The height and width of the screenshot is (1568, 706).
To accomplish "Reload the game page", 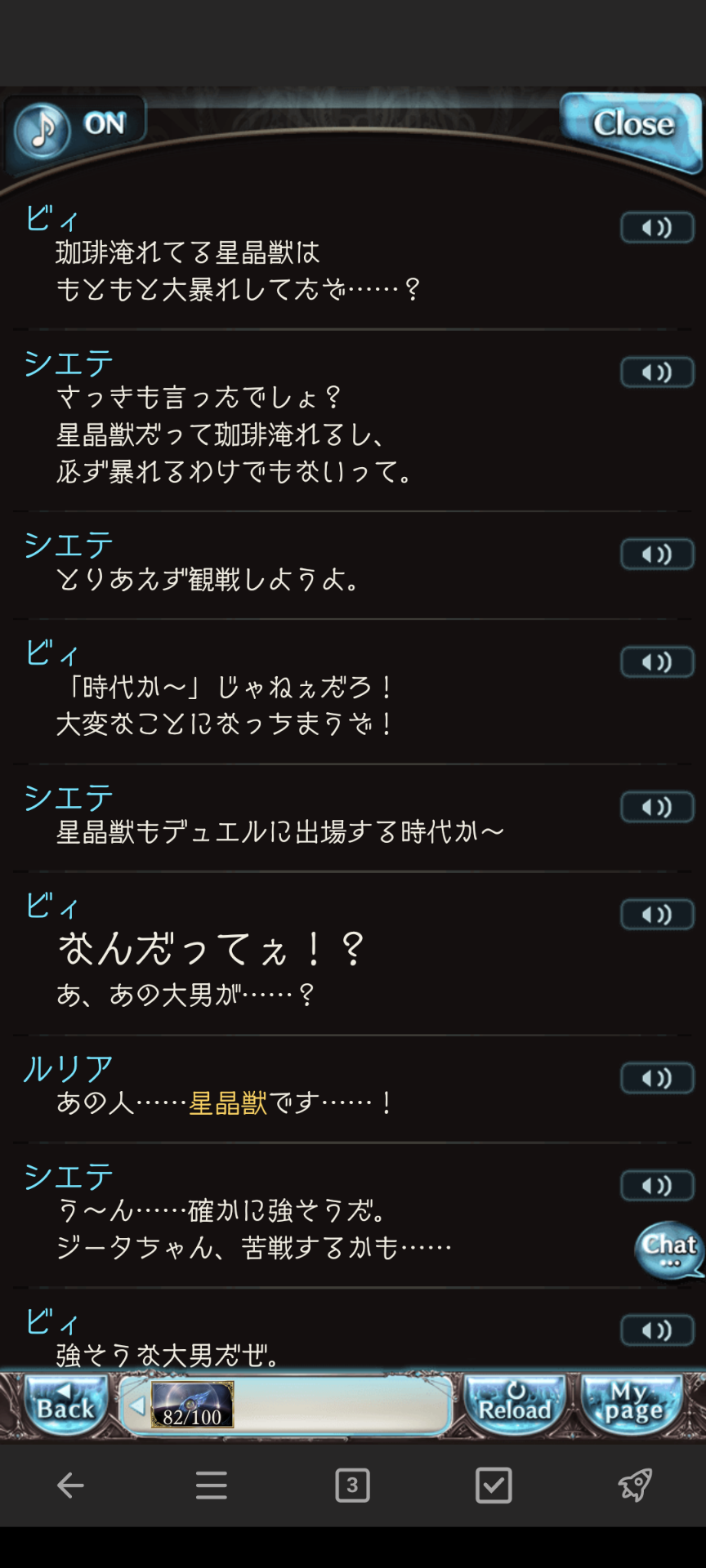I will coord(515,1405).
